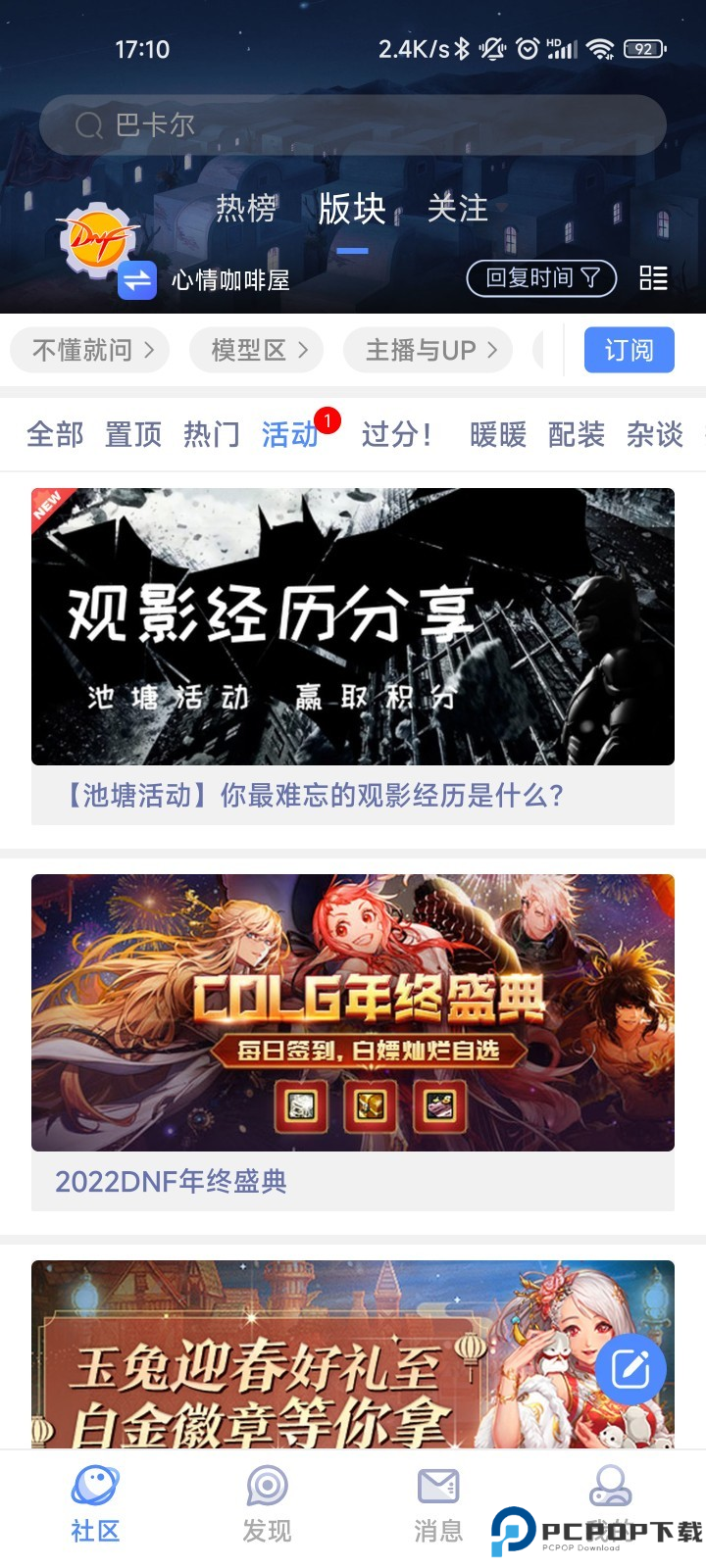
Task: Enable the 置顶 post filter
Action: (132, 434)
